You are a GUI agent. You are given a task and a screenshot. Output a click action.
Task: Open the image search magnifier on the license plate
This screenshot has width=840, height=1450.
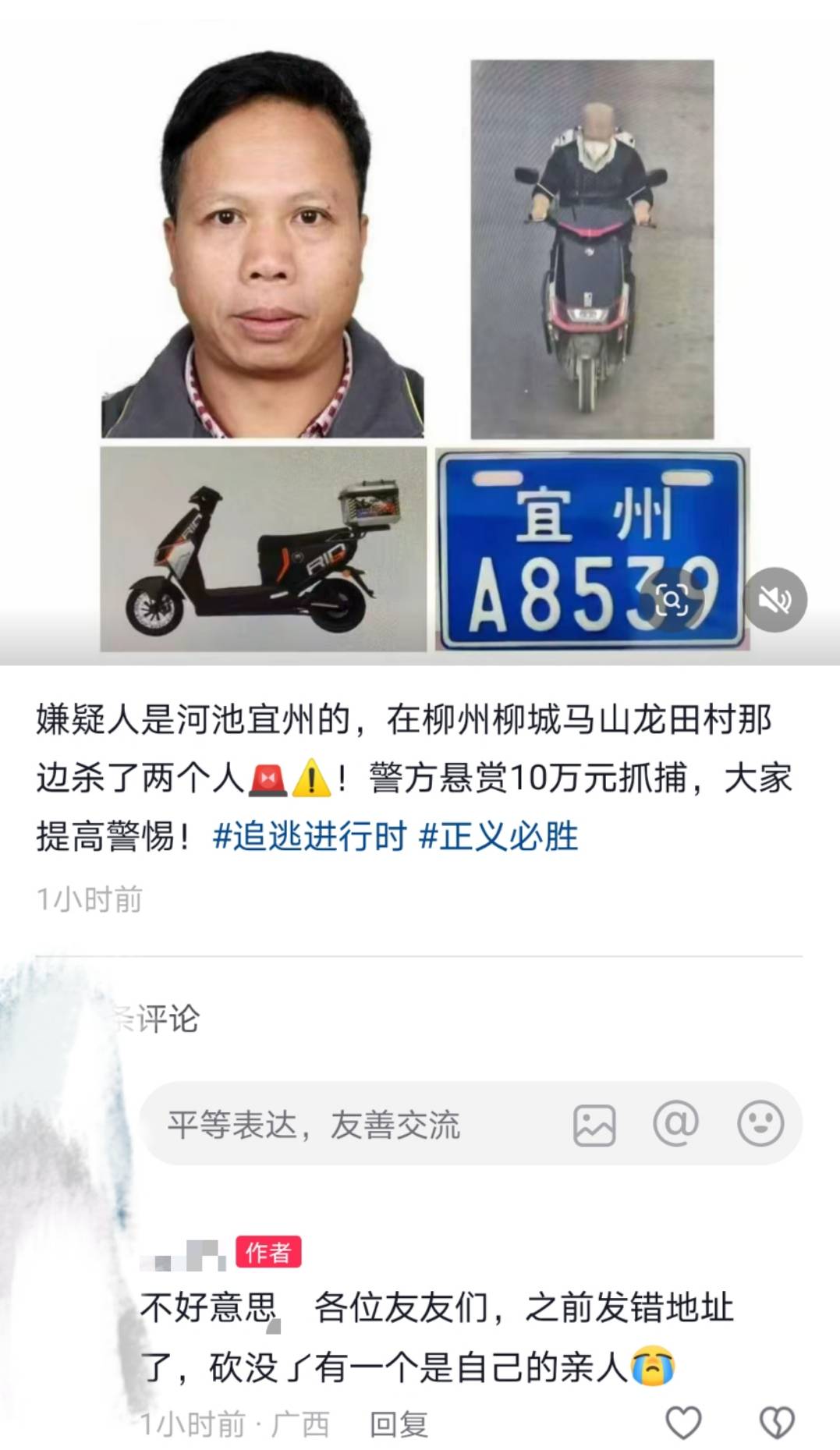coord(672,597)
